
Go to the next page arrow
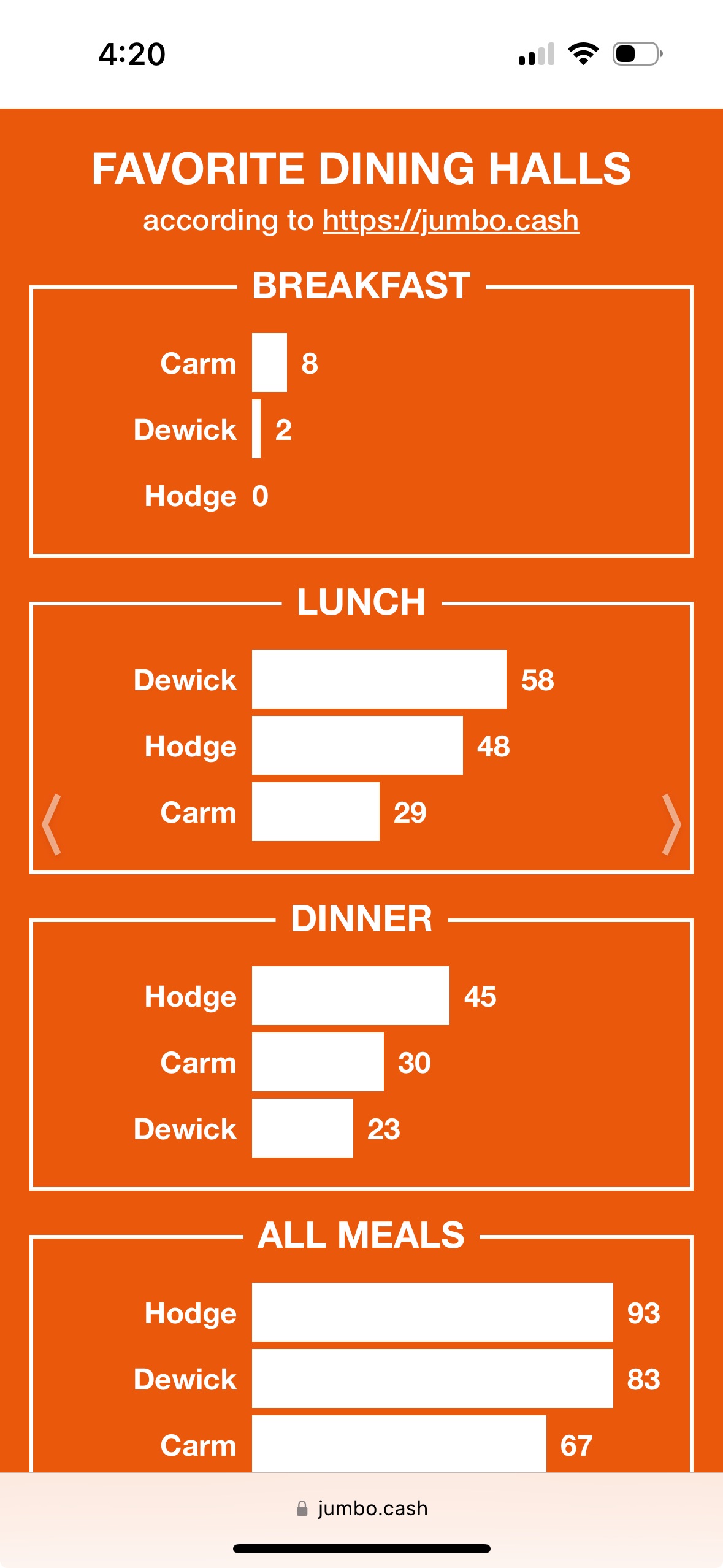coord(671,824)
